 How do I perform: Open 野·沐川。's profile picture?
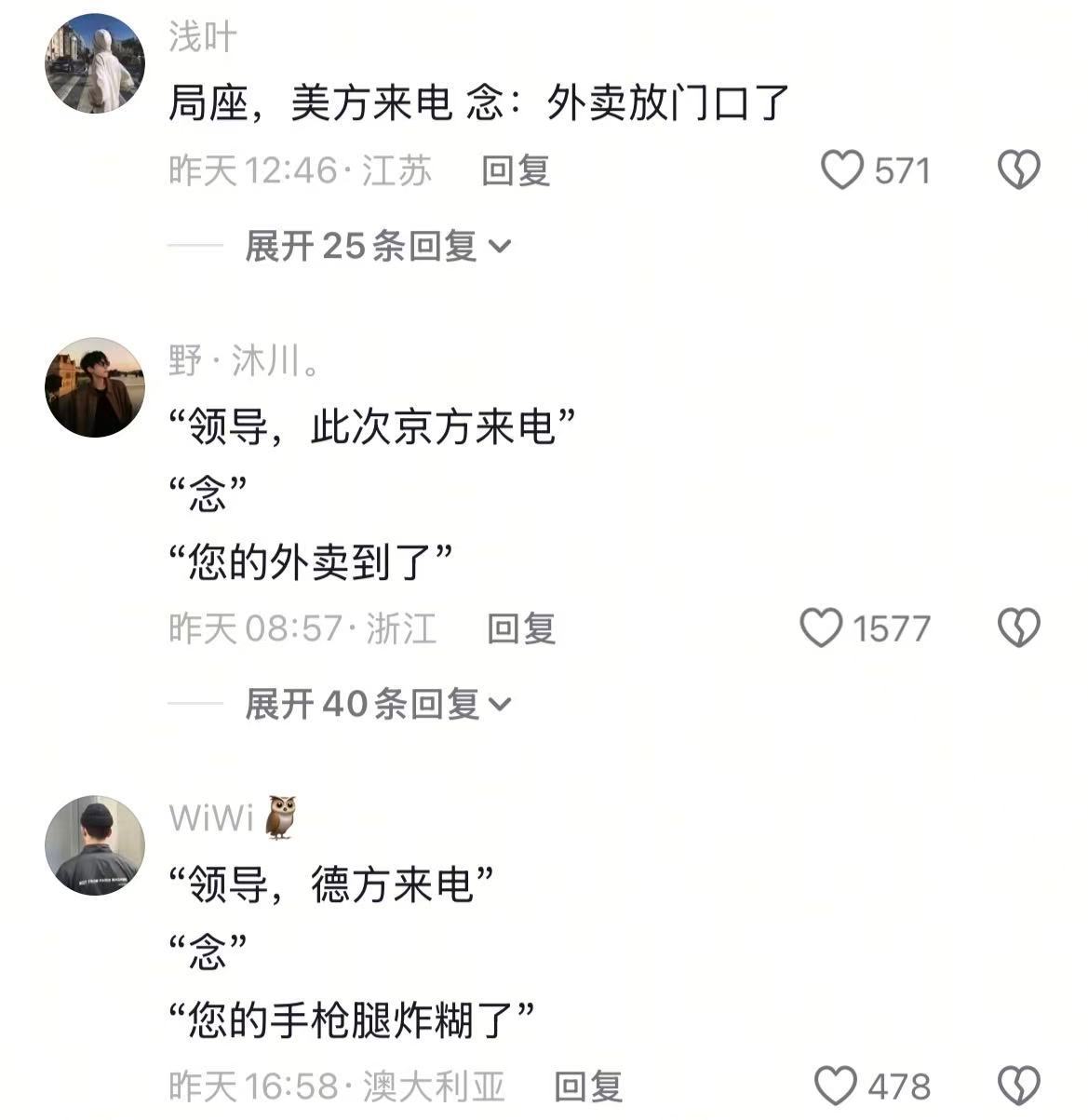click(x=93, y=386)
